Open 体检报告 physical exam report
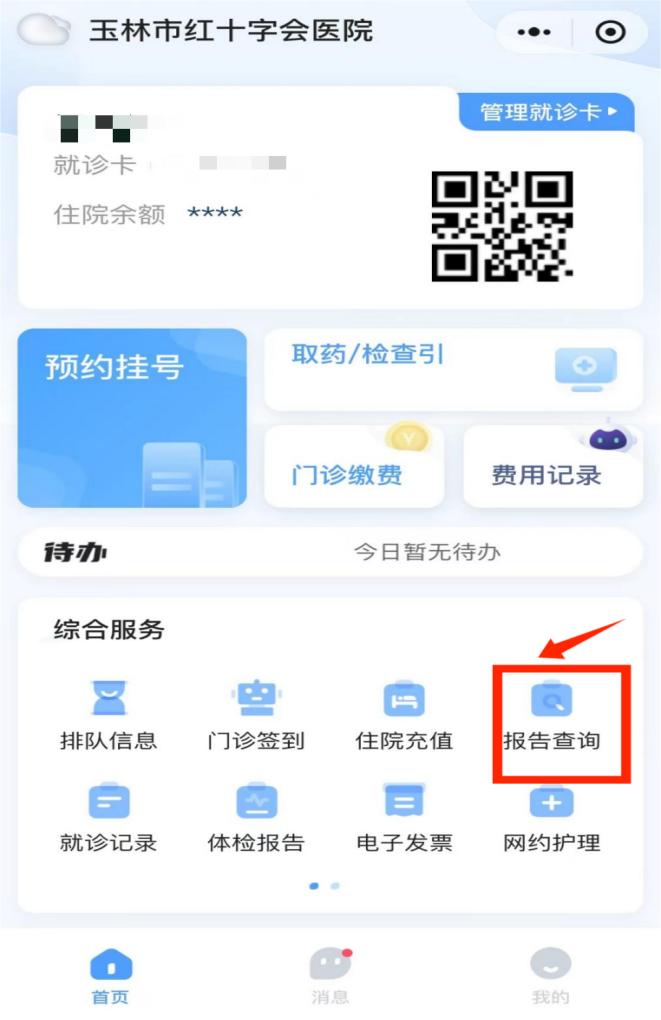661x1020 pixels. tap(256, 818)
